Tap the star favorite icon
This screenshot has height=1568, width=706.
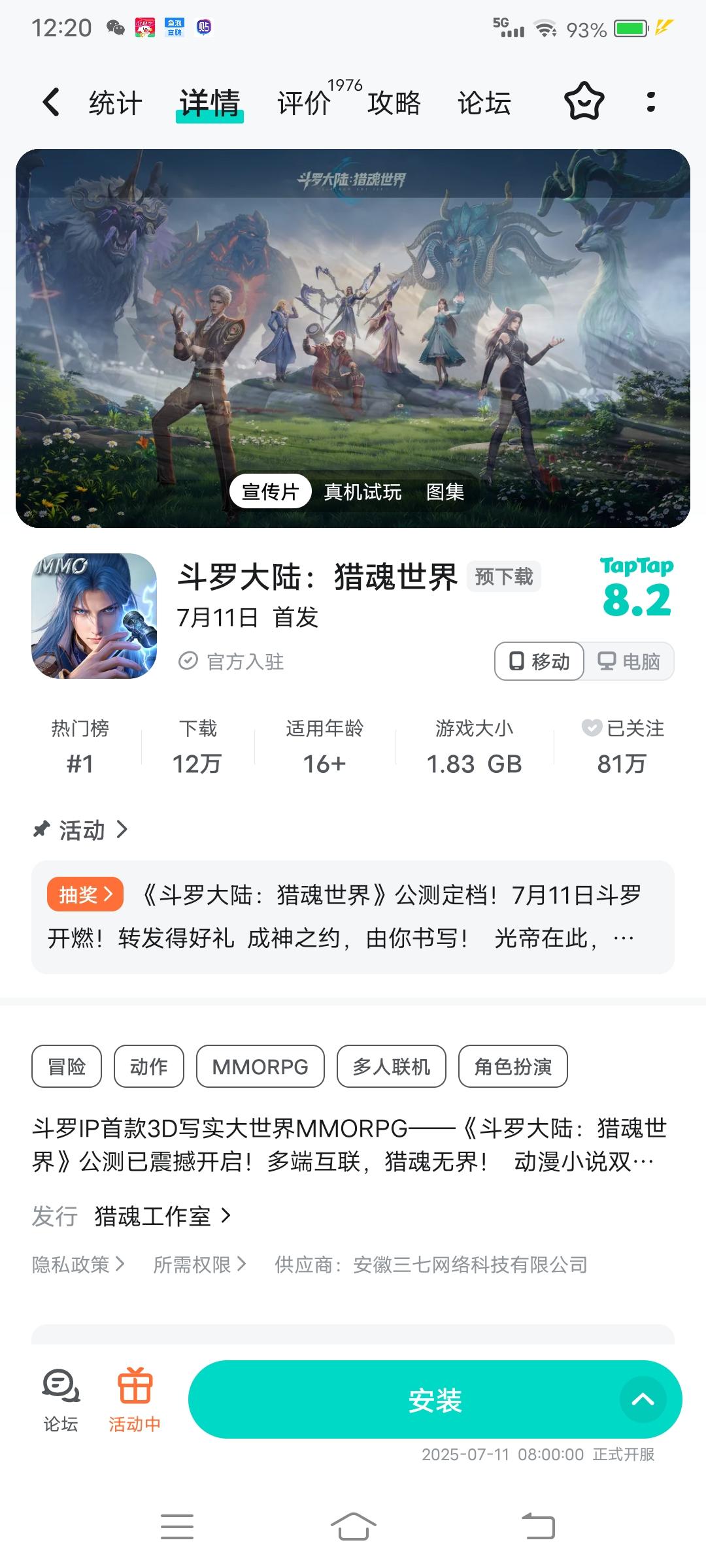point(584,102)
